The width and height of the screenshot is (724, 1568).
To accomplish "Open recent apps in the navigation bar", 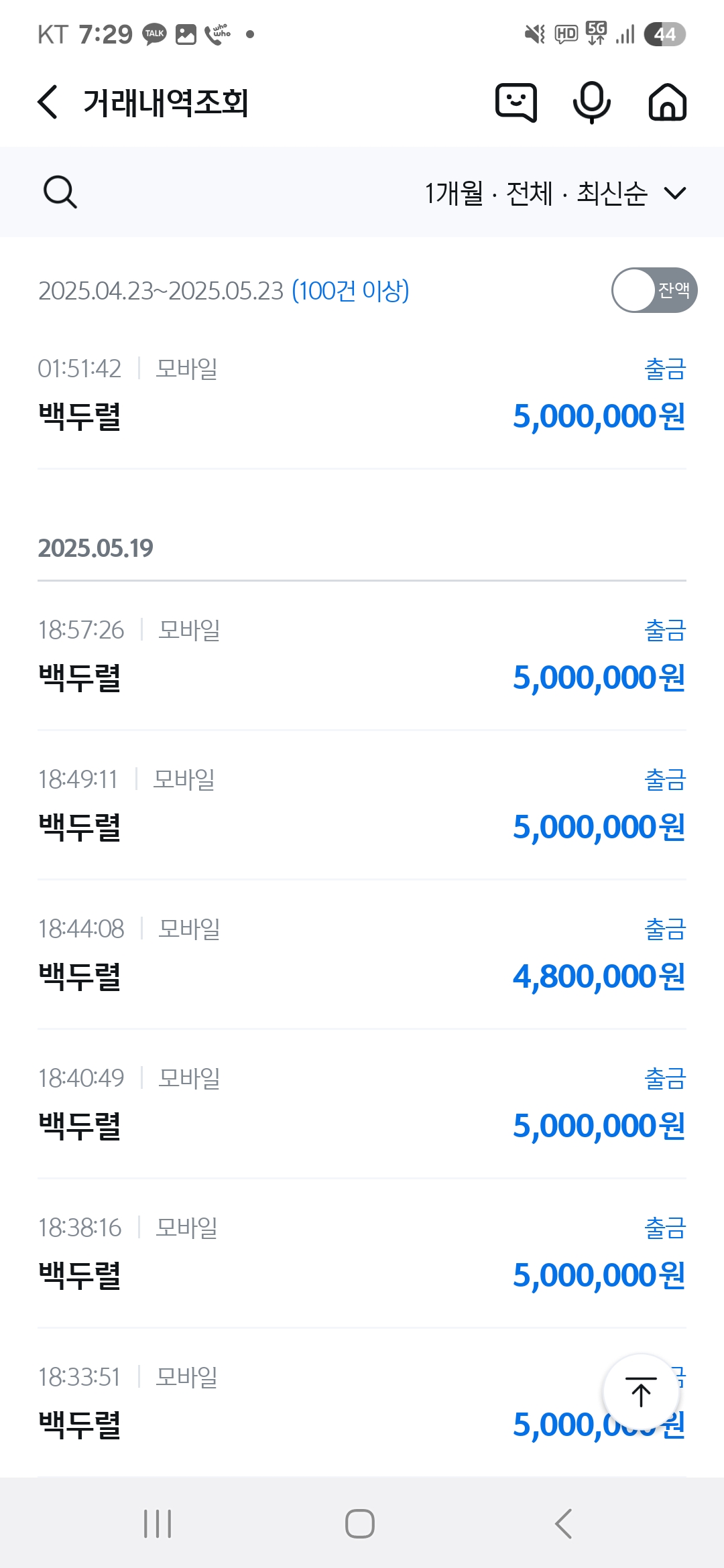I will click(x=158, y=1524).
